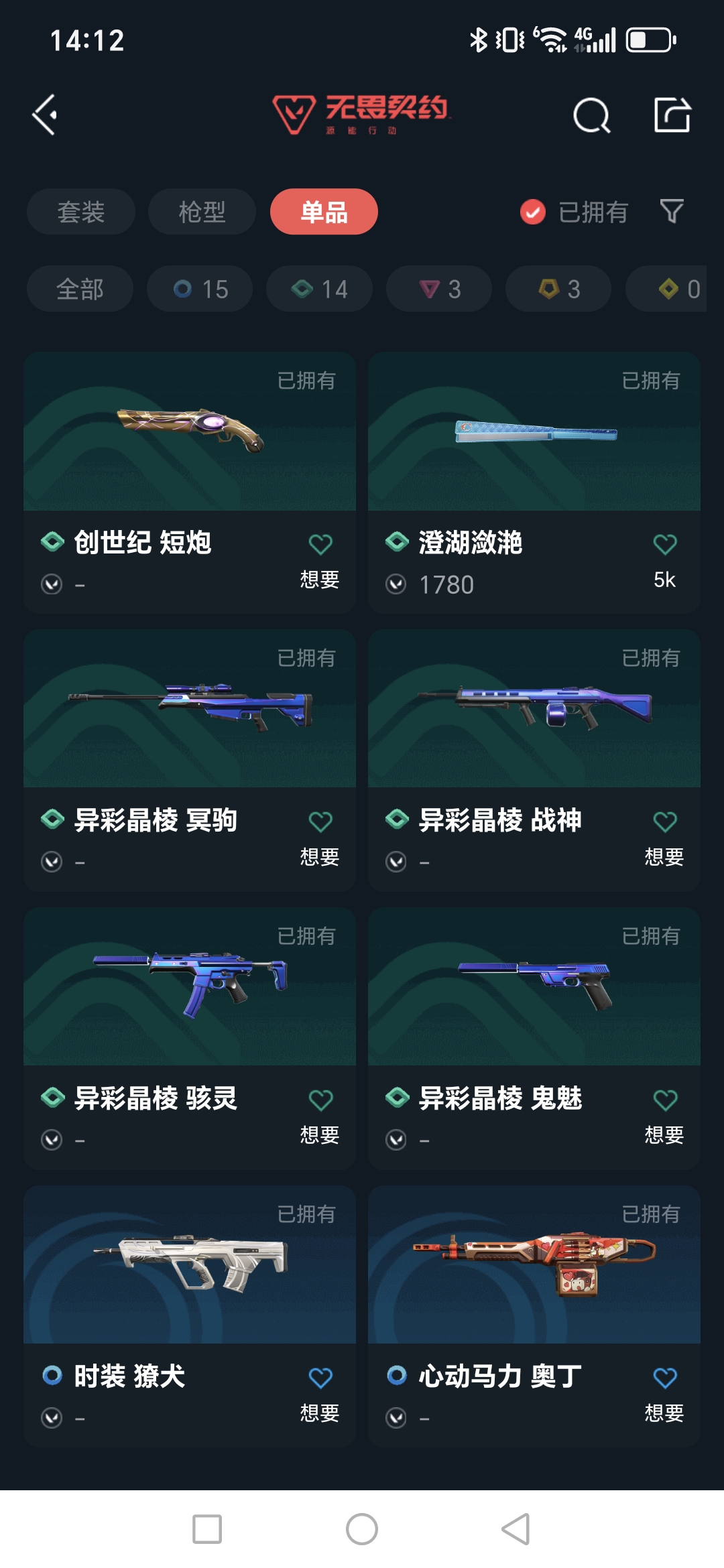The height and width of the screenshot is (1568, 724).
Task: Switch to the 套装 tab
Action: 80,211
